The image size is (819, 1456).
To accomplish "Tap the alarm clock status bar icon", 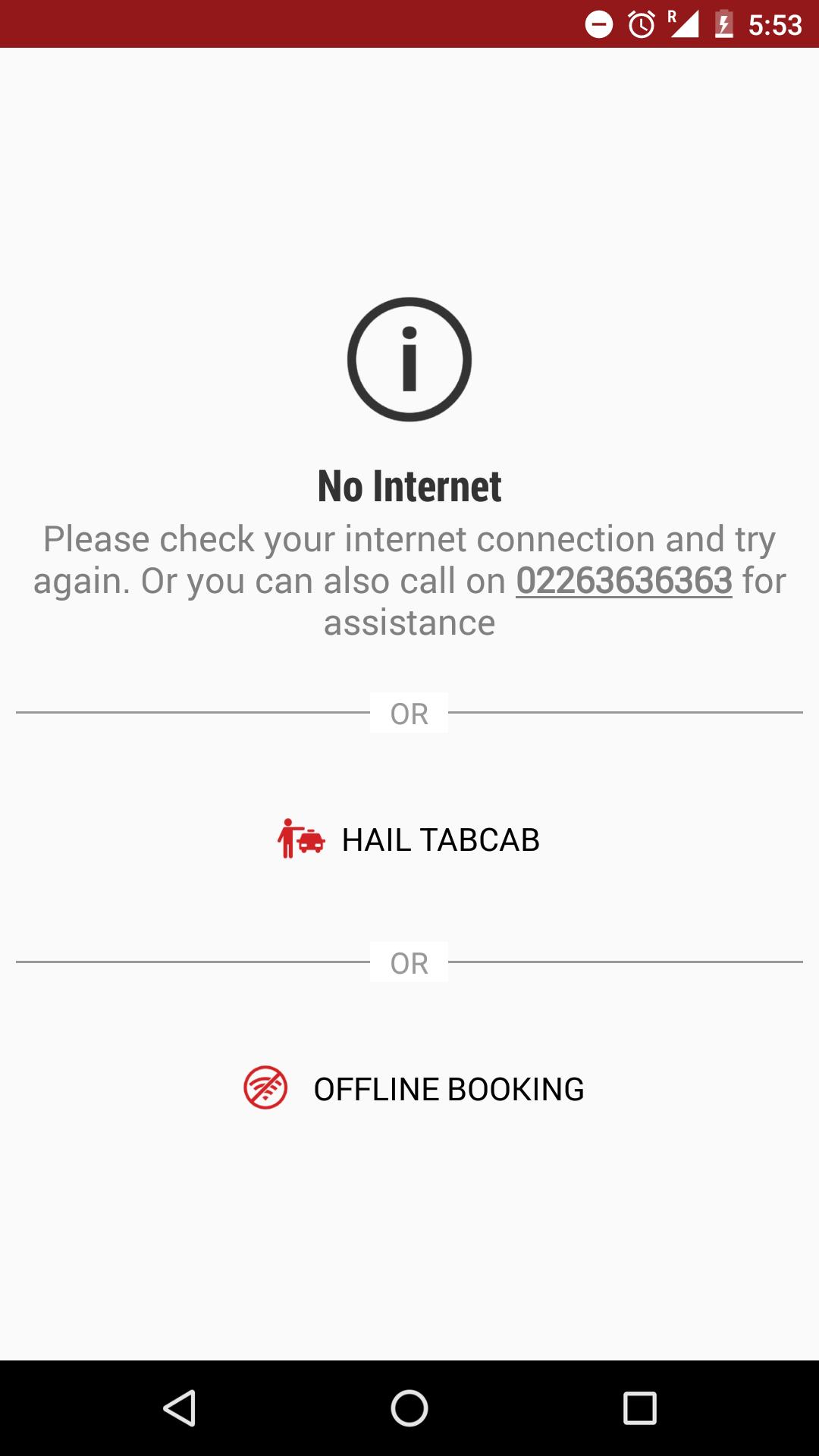I will [641, 25].
